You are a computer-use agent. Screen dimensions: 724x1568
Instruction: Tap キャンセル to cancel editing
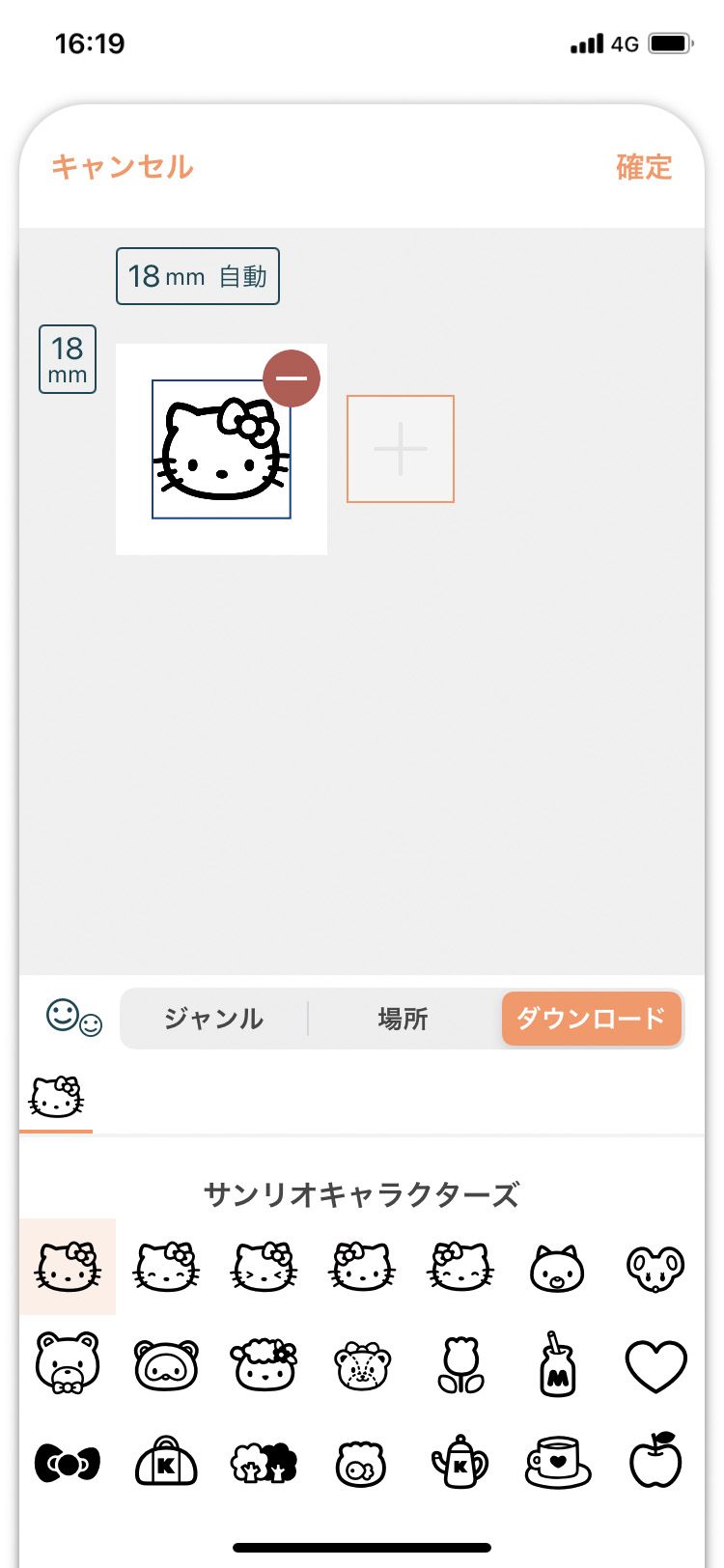click(123, 167)
